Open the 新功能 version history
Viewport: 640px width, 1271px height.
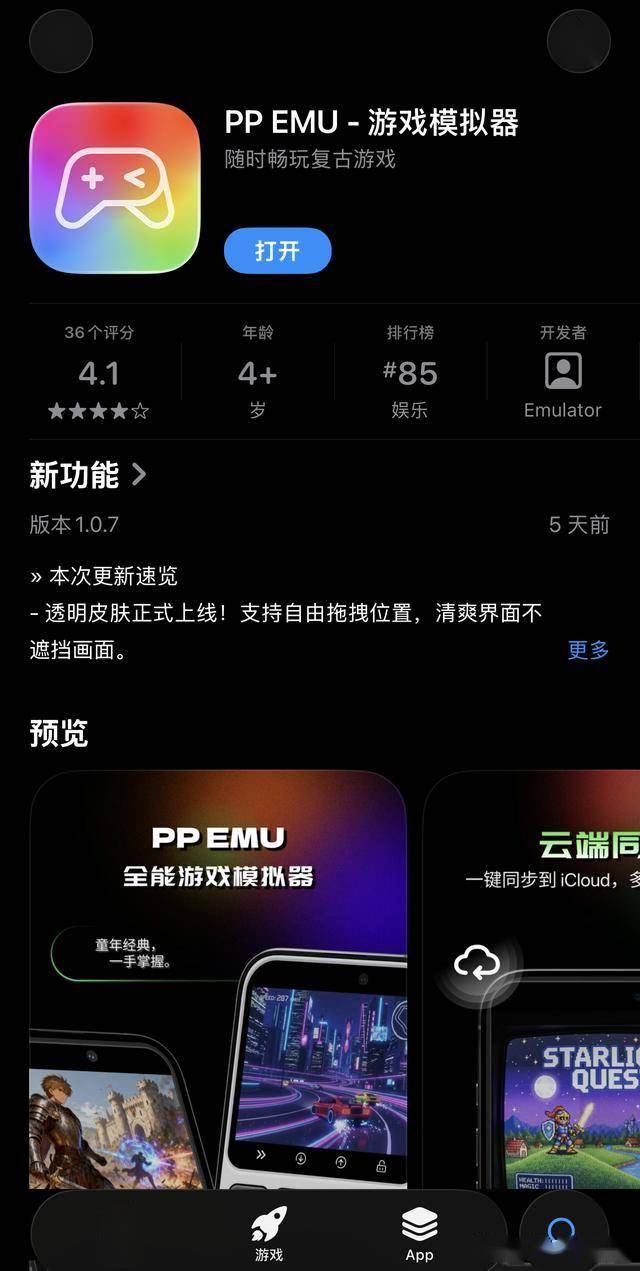click(x=88, y=475)
